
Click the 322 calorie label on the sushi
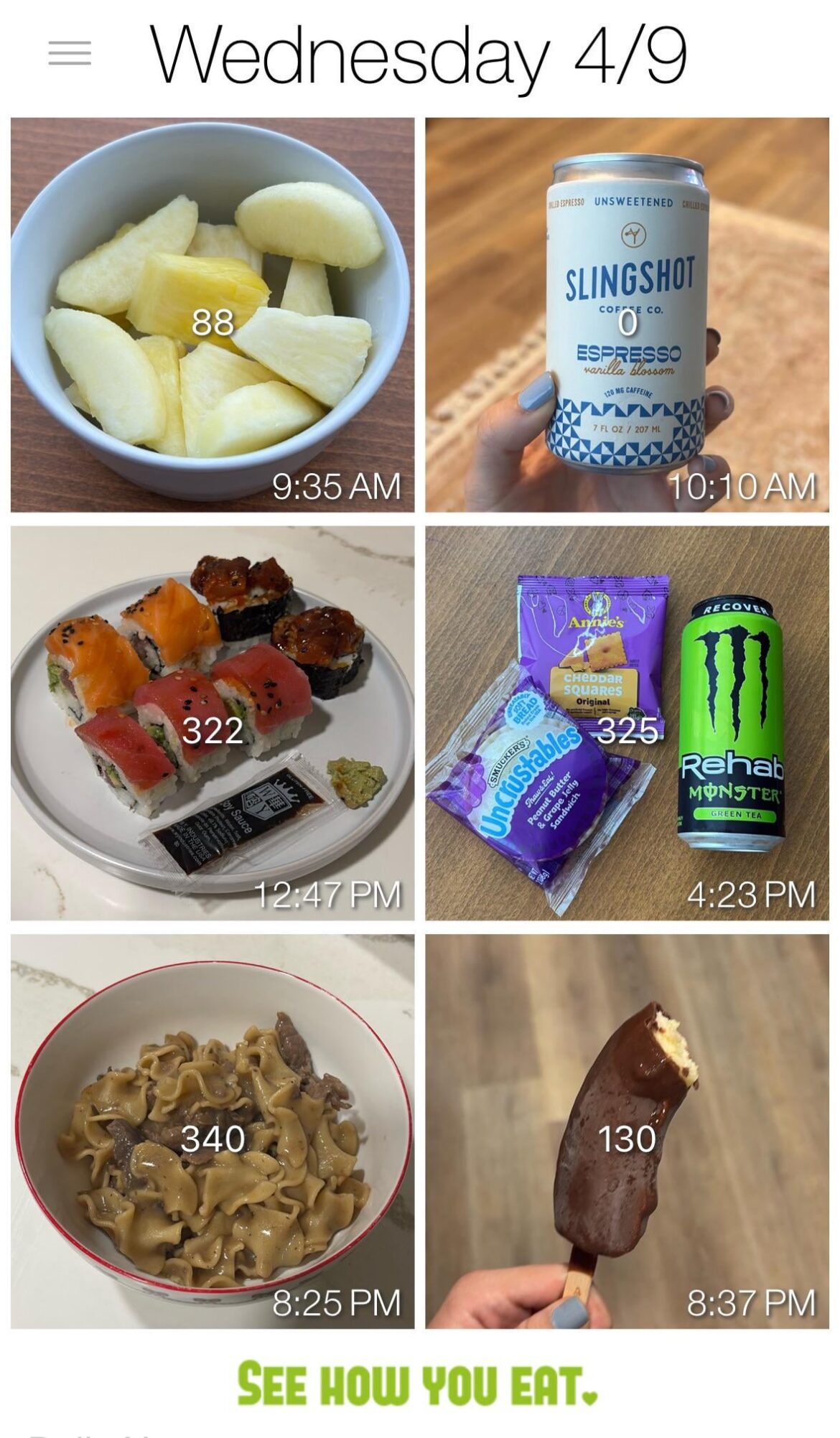click(213, 732)
